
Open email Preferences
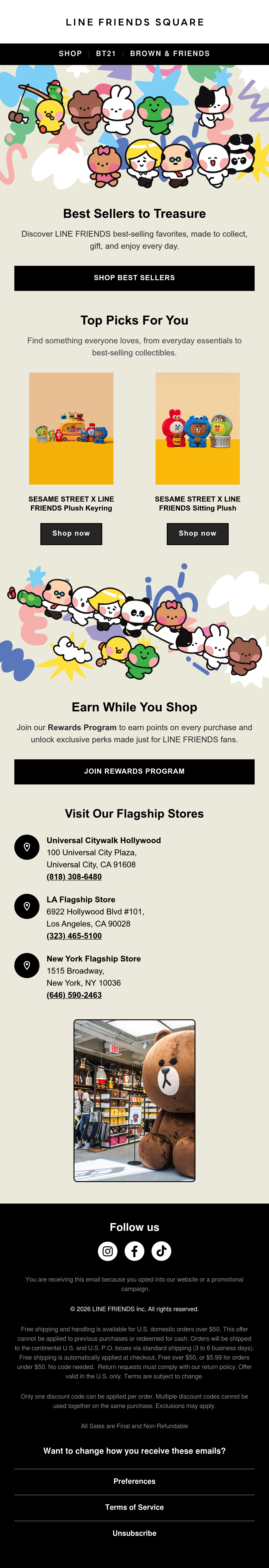point(134,1481)
